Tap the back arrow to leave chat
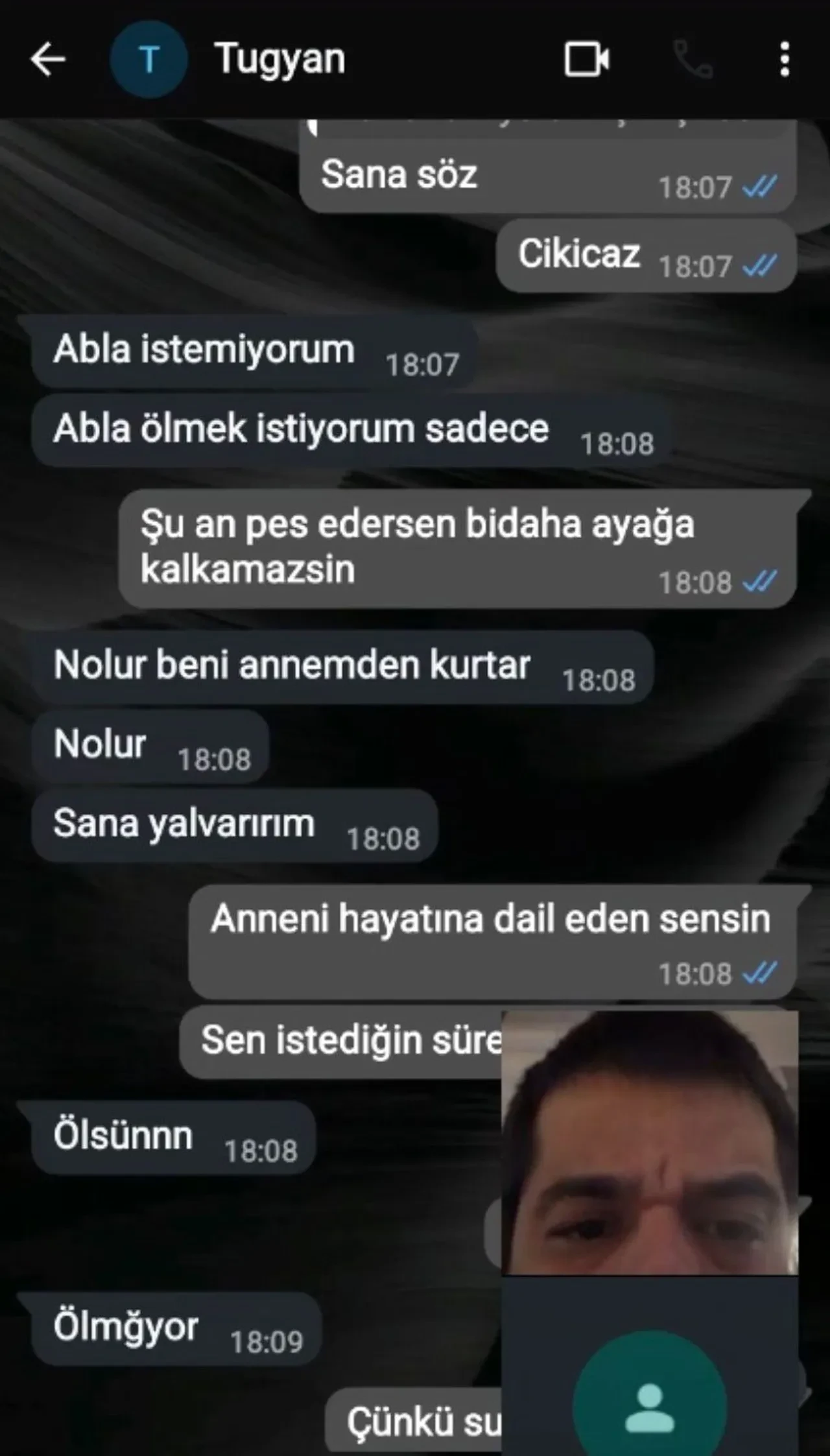 (47, 59)
